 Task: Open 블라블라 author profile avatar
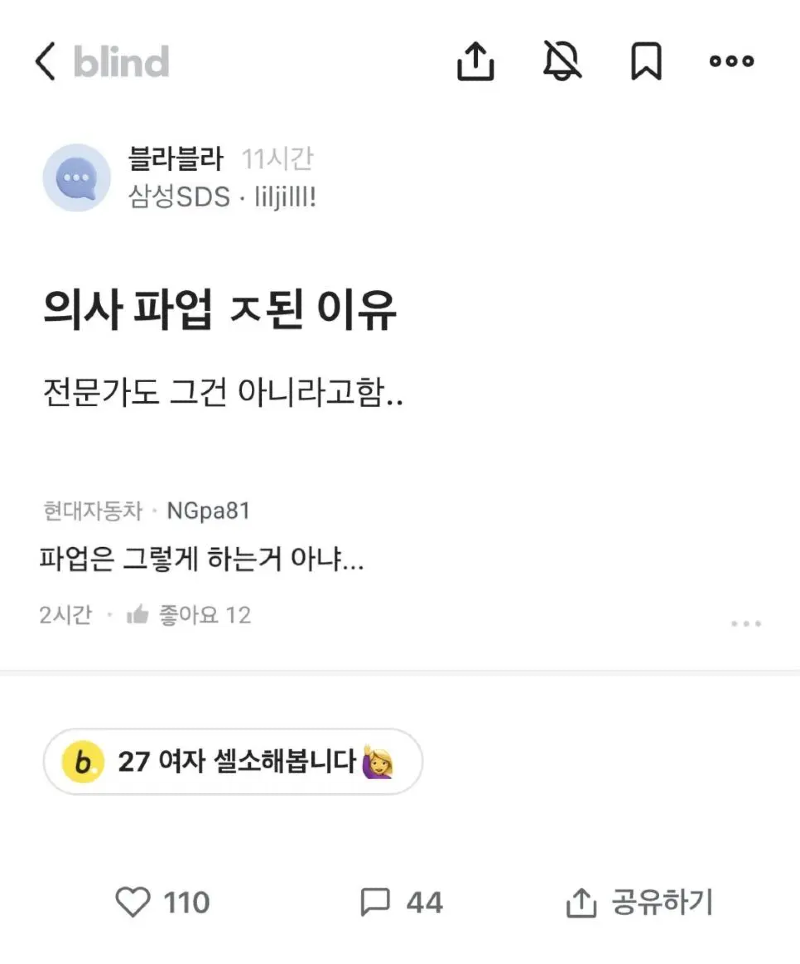76,178
